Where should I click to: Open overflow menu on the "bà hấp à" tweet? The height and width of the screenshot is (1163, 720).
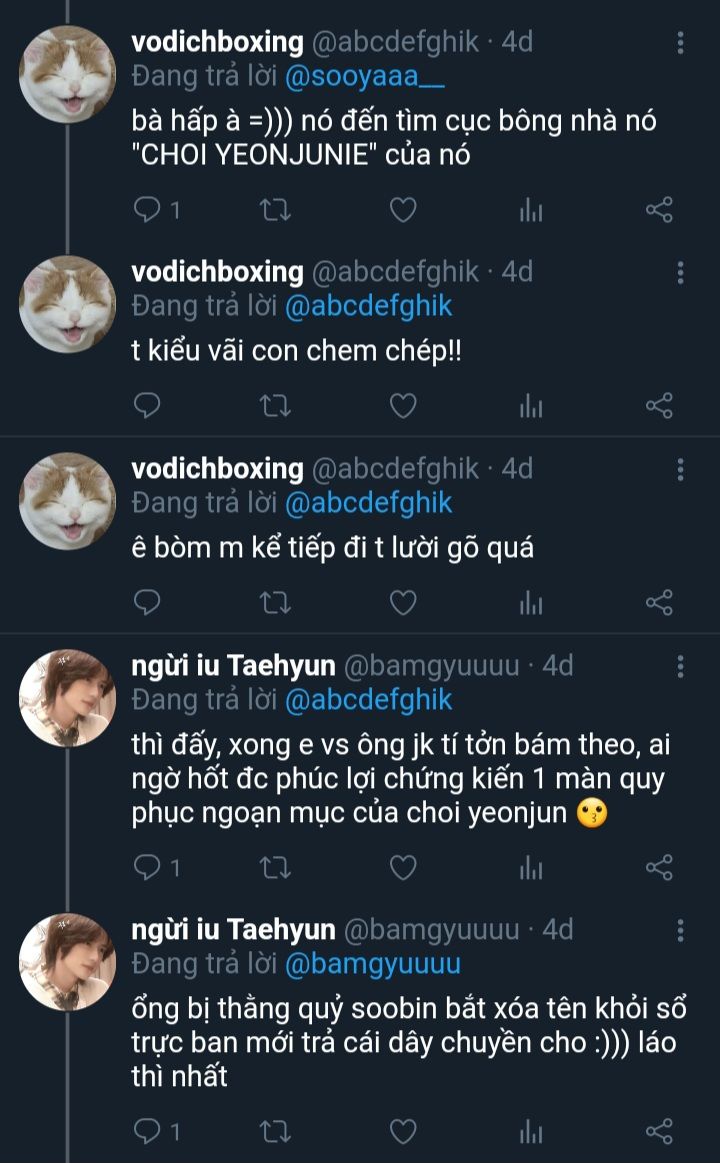click(x=681, y=43)
